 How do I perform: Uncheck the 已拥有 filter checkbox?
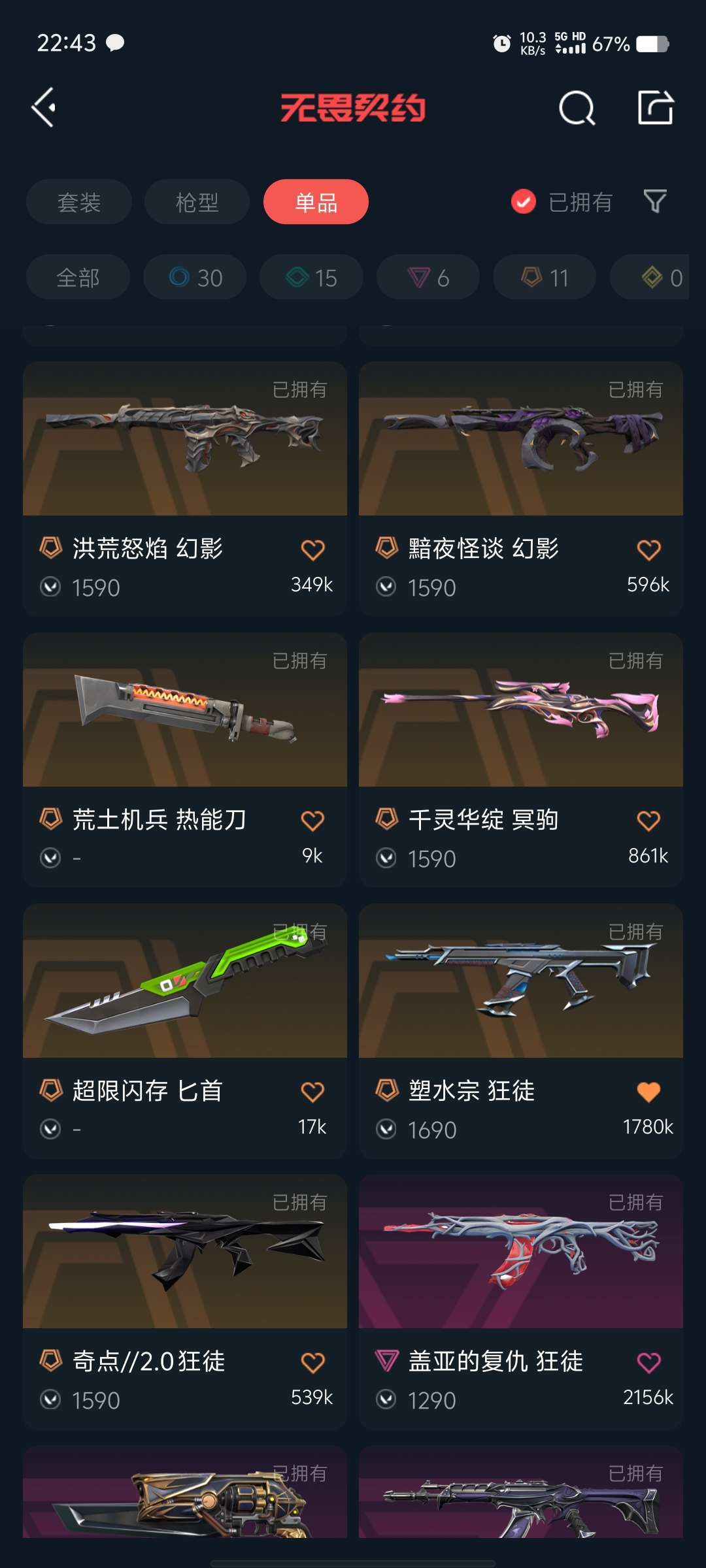(x=523, y=202)
